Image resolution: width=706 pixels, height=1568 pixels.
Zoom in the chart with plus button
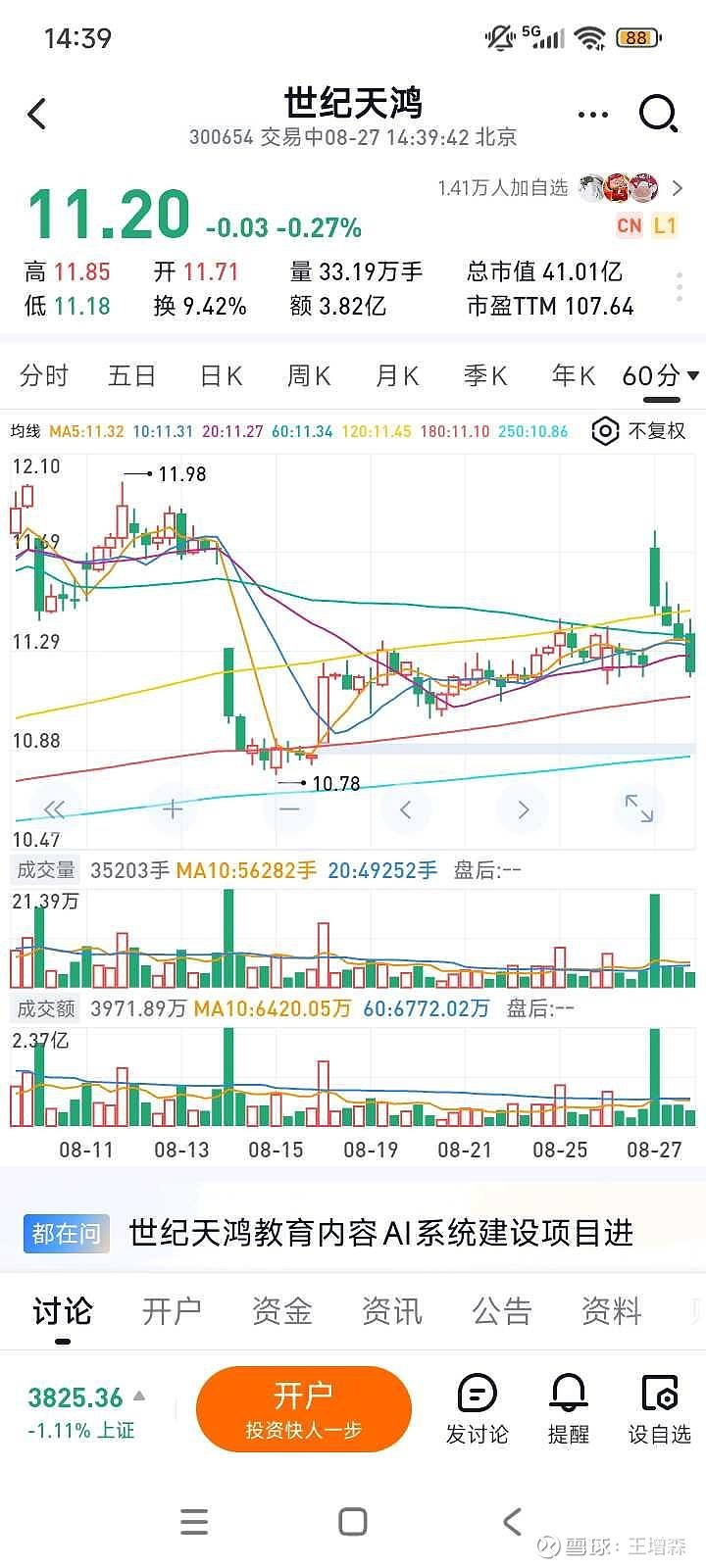pyautogui.click(x=172, y=808)
